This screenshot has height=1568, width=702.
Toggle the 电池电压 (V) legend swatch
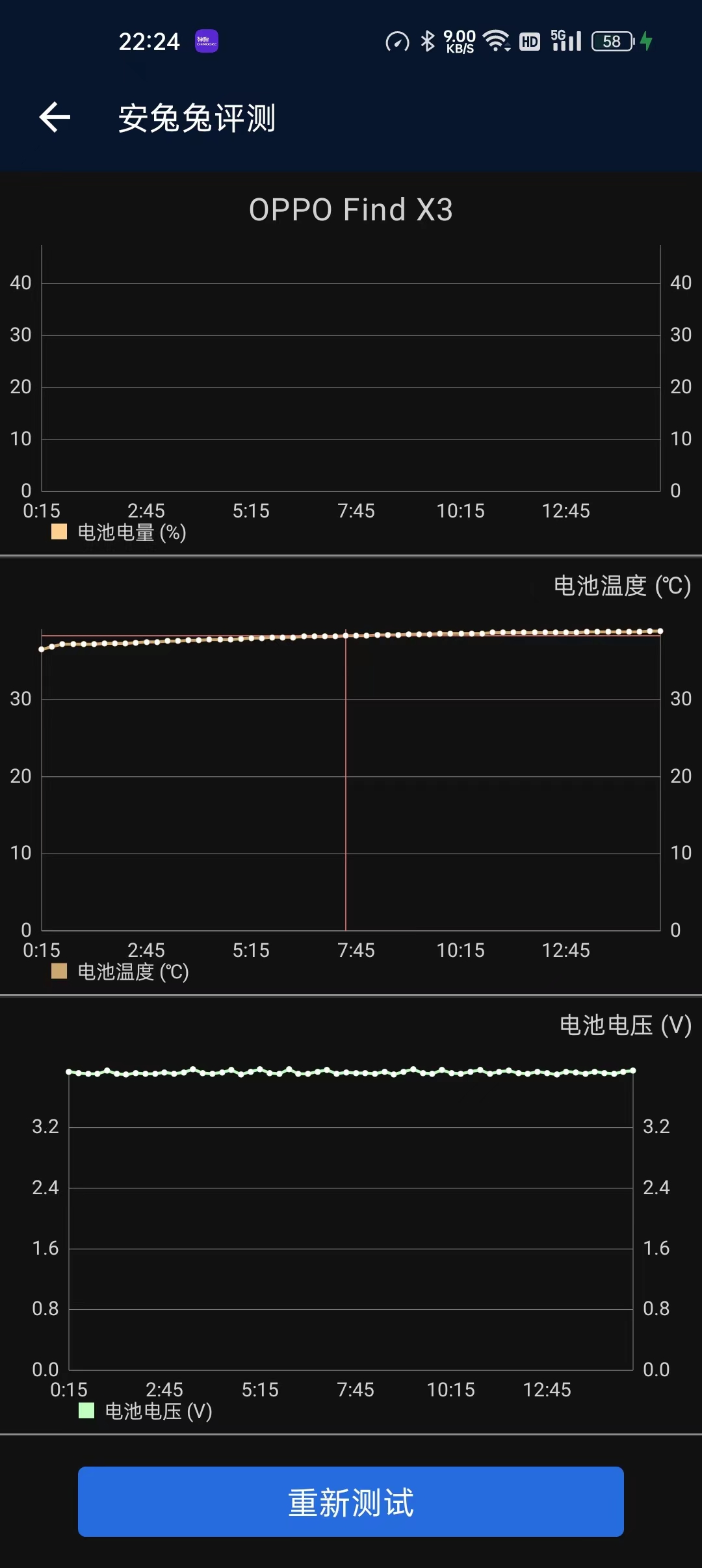(x=86, y=1411)
